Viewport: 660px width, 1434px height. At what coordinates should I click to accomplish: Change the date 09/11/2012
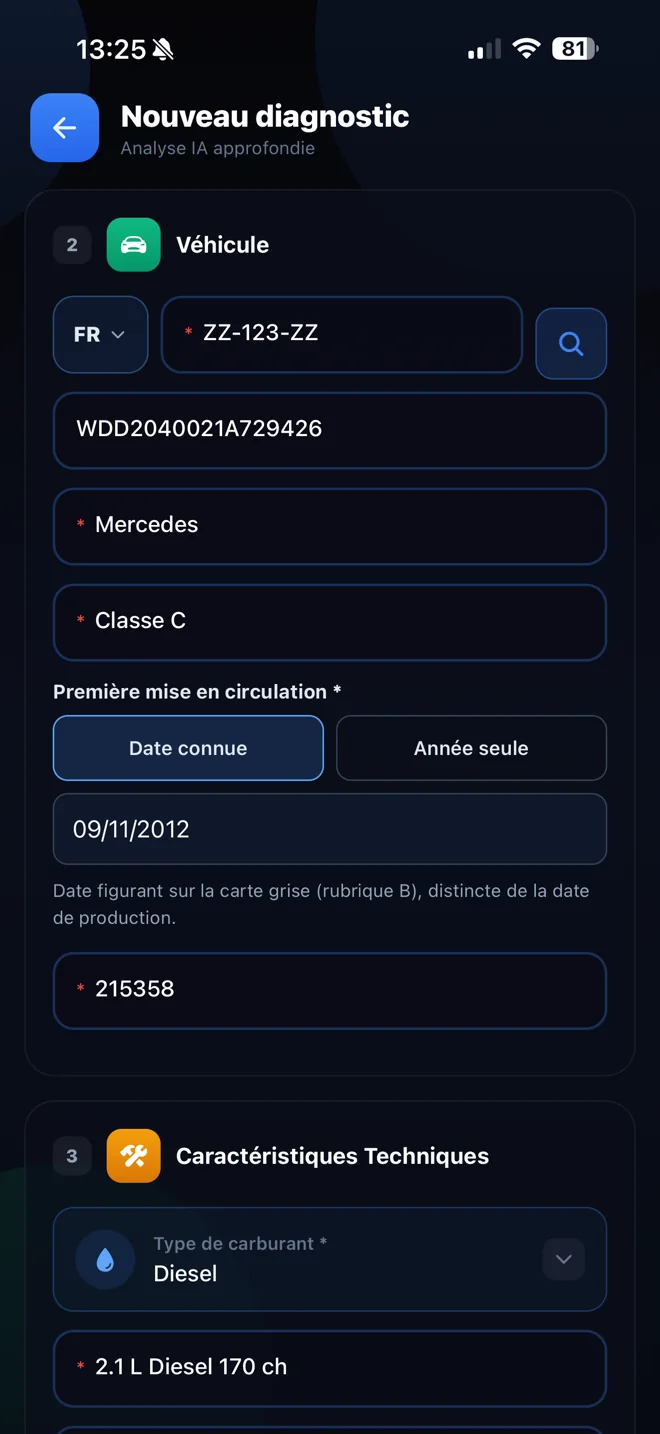[330, 829]
